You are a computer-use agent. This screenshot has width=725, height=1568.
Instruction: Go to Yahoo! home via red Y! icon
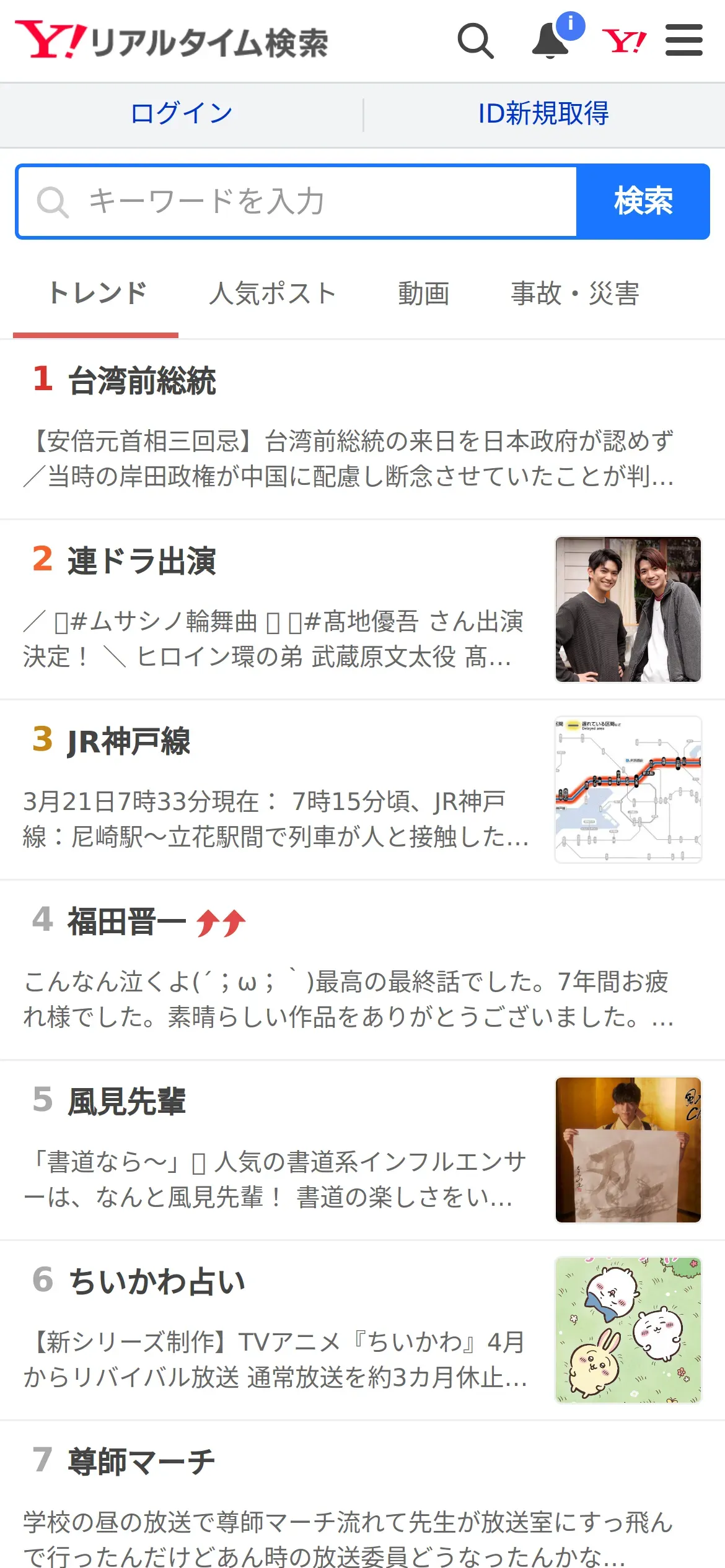(x=624, y=41)
